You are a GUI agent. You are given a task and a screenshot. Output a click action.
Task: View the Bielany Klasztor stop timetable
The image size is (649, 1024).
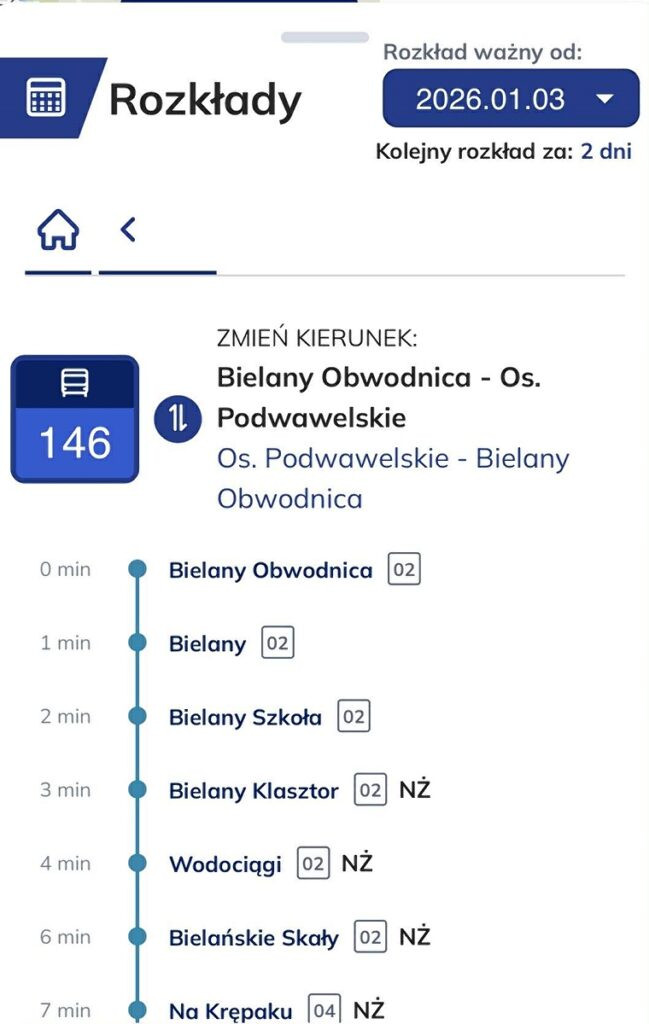254,791
